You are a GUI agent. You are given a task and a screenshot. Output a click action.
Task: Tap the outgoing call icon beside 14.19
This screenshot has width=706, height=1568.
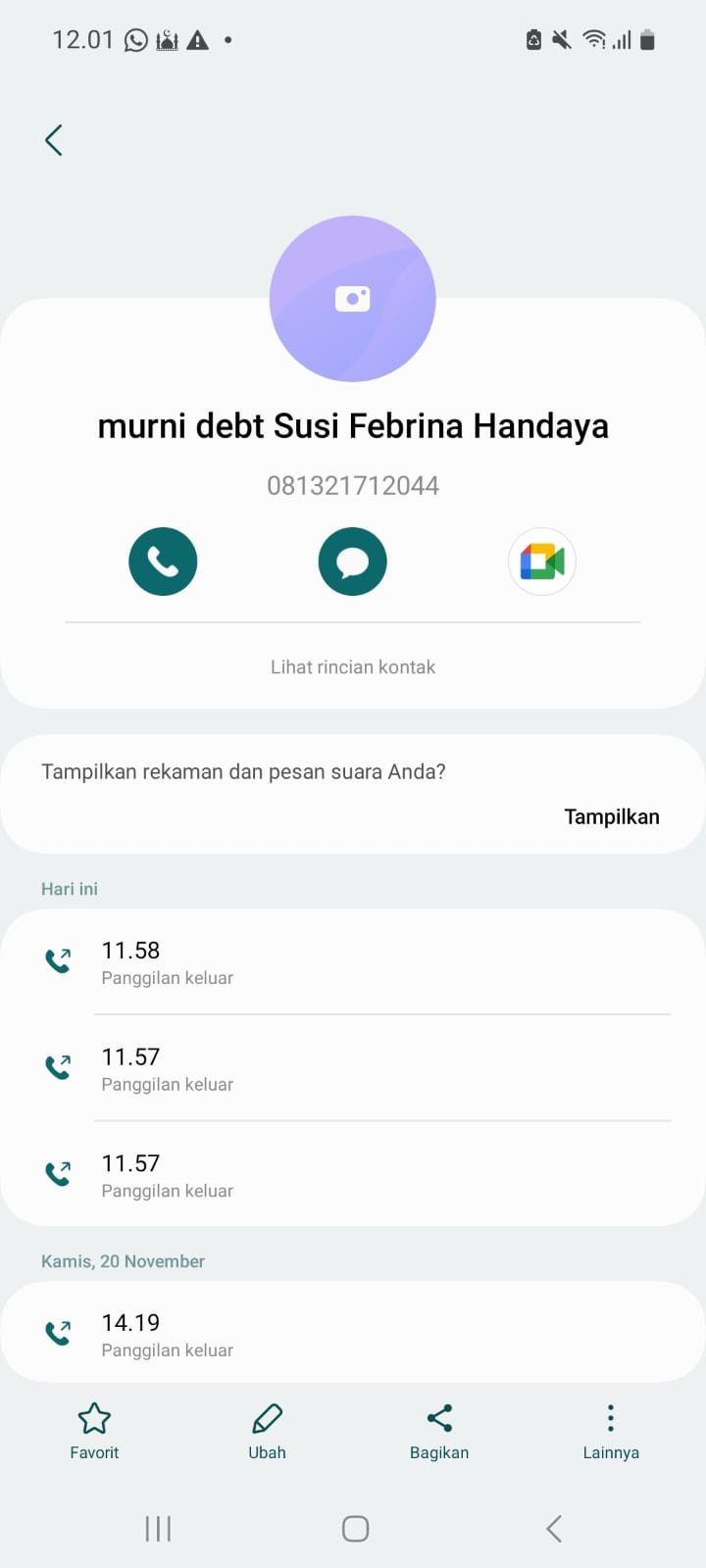pos(57,1332)
